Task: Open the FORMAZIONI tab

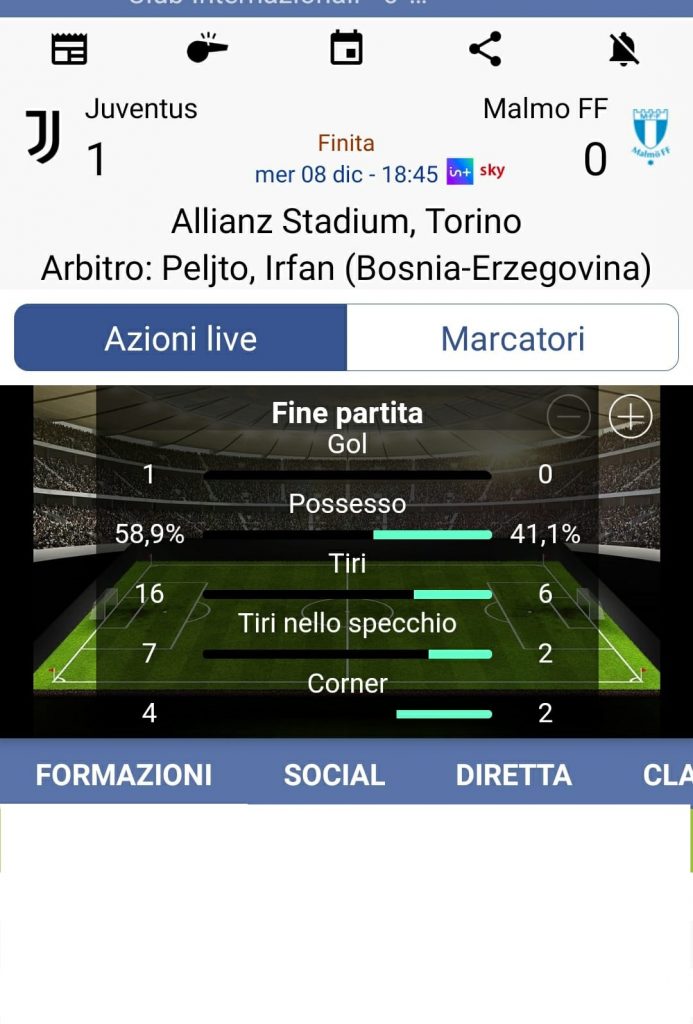Action: 124,775
